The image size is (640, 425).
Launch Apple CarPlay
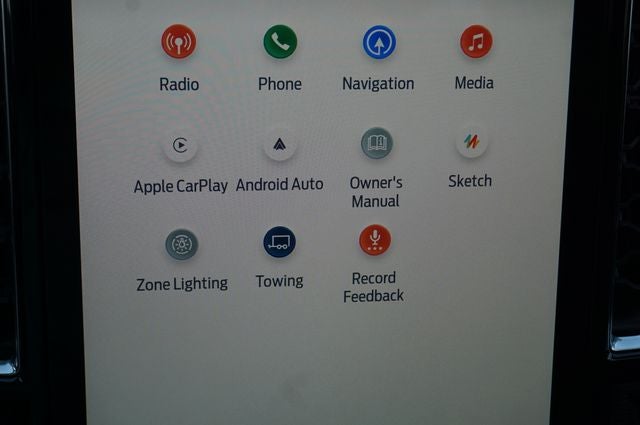pyautogui.click(x=180, y=145)
